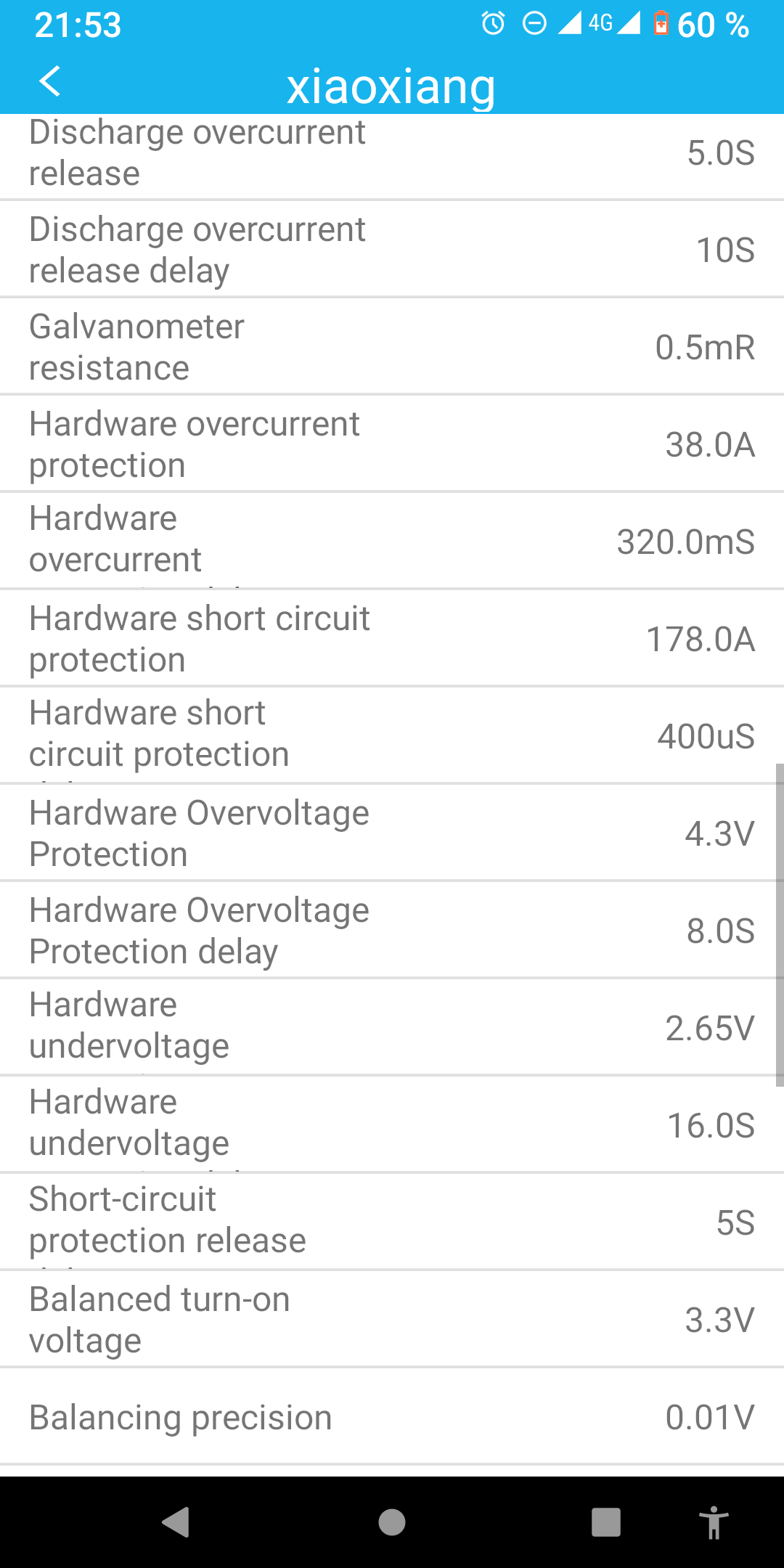Viewport: 784px width, 1568px height.
Task: Open Galvanometer resistance setting
Action: tap(392, 348)
